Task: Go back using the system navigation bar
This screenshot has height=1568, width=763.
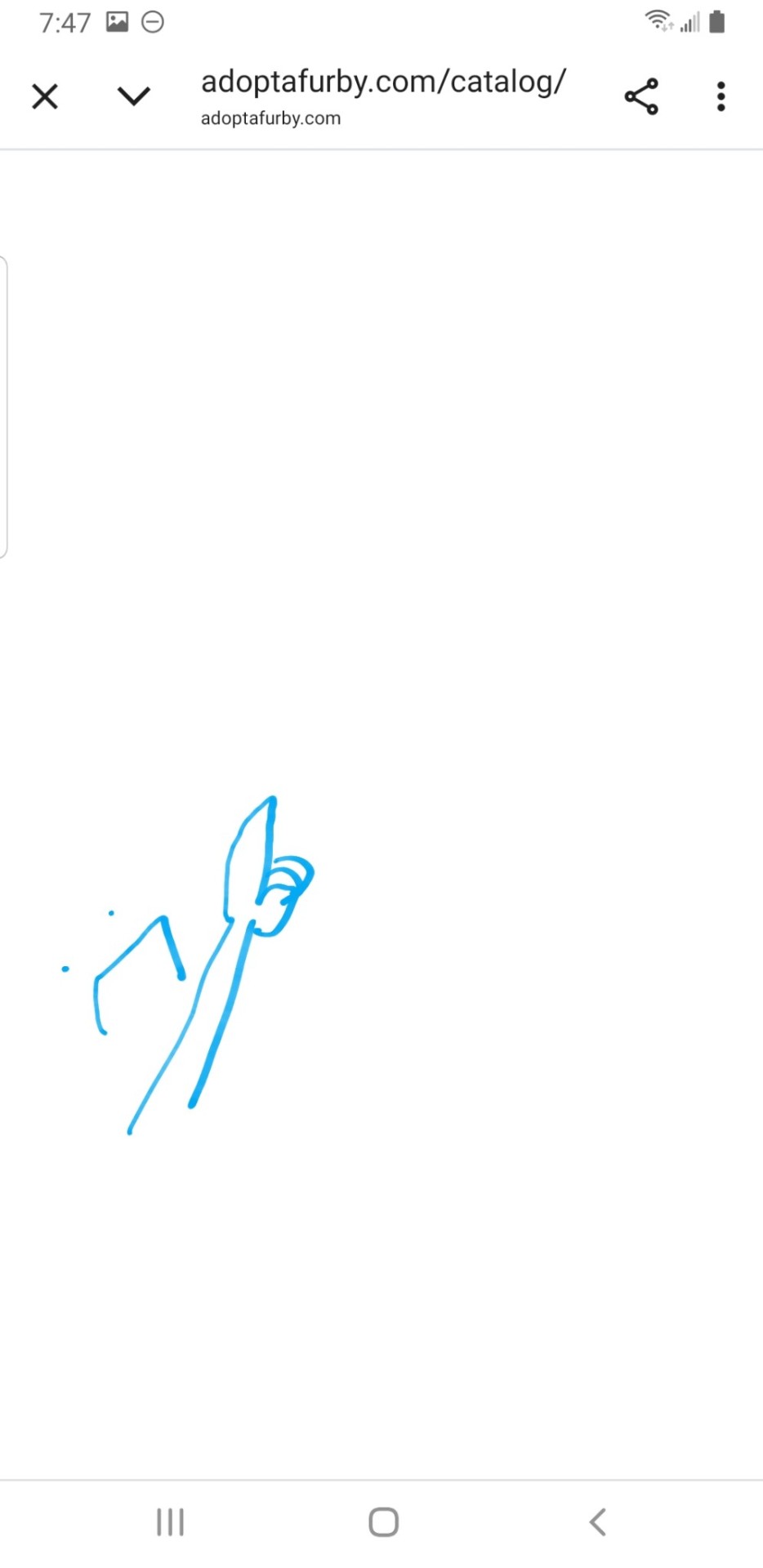Action: (x=597, y=1521)
